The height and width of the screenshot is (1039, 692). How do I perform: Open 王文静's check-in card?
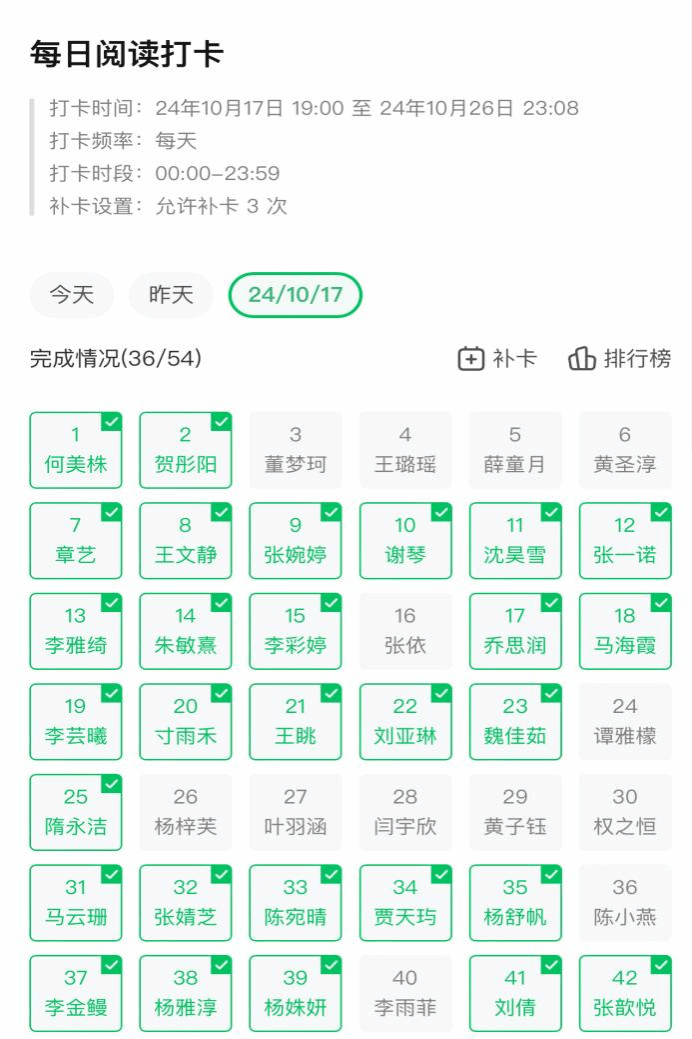click(185, 540)
